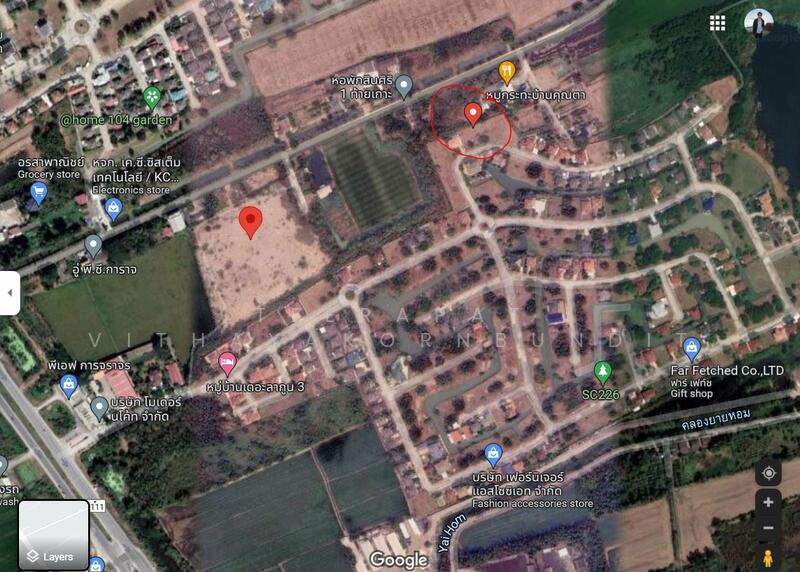Screen dimensions: 800x572
Task: Open the หมูกระทะบ้านคุณตา restaurant pin
Action: [507, 72]
